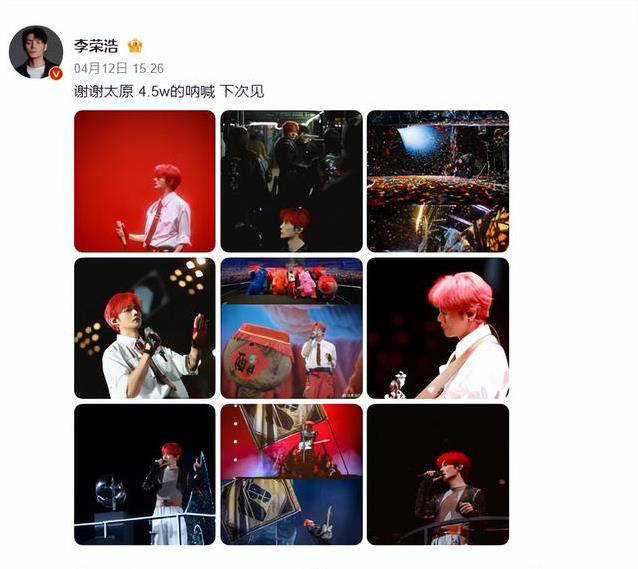This screenshot has height=569, width=638.
Task: View the close-up side-profile photo
Action: pos(438,328)
